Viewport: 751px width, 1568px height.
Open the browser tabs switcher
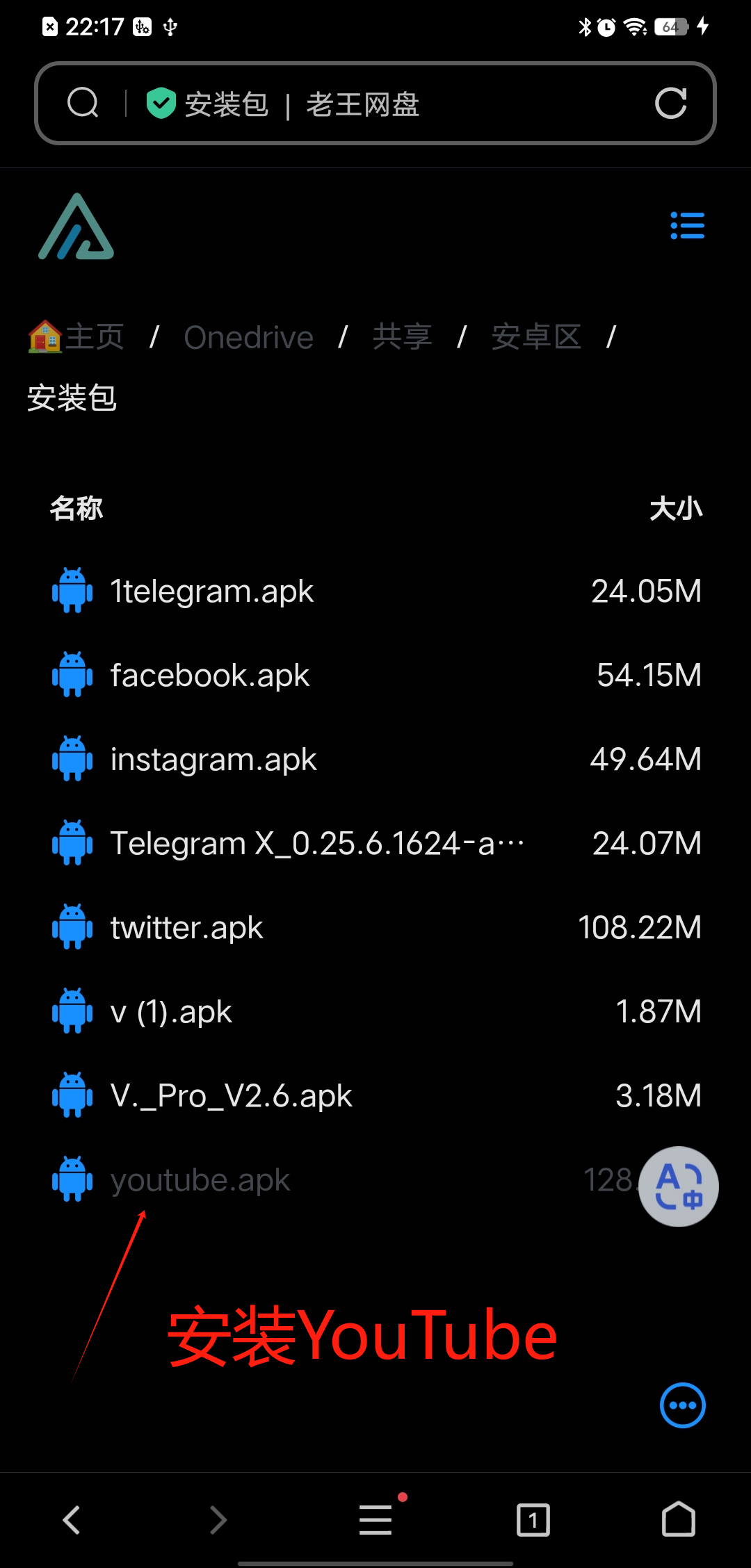pos(533,1520)
